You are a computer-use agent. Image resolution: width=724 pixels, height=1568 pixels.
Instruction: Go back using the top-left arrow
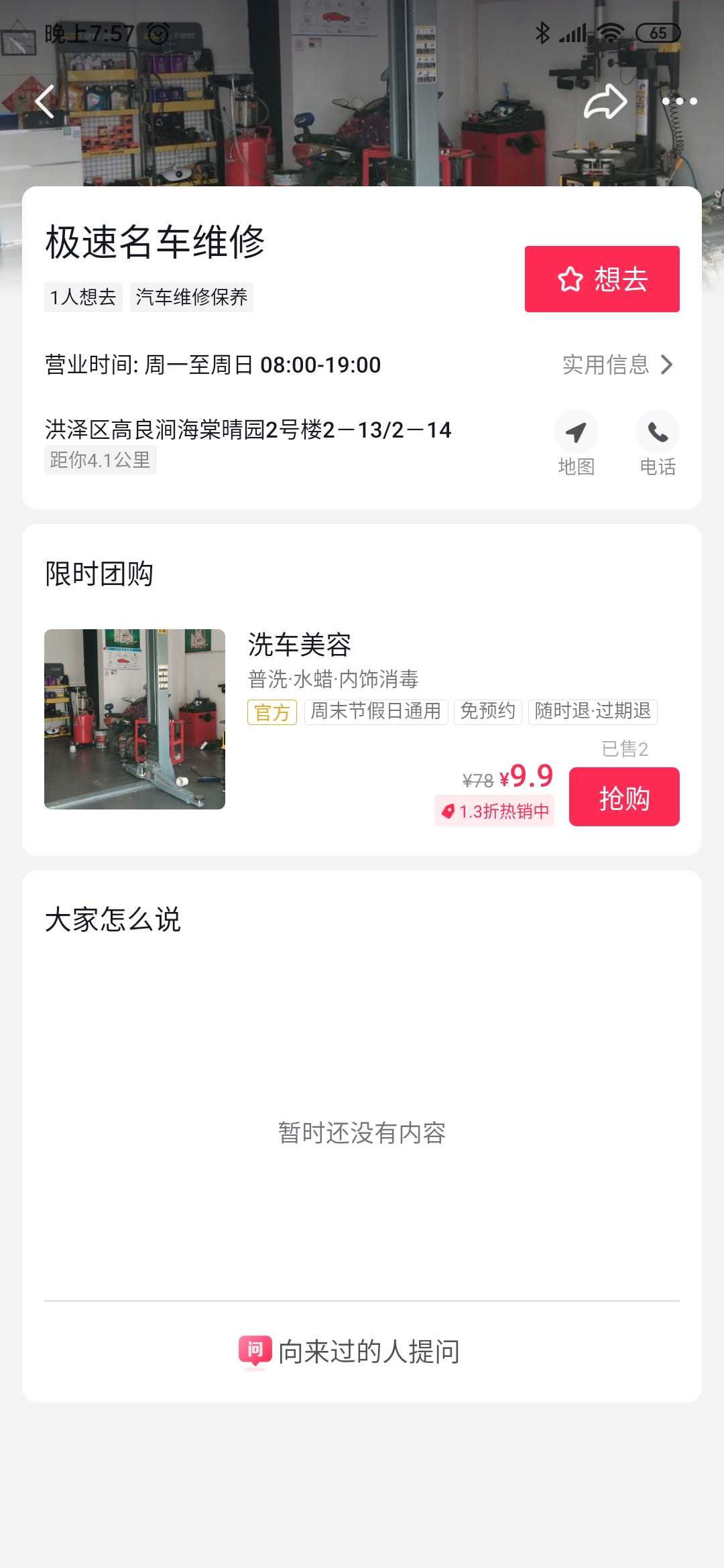coord(45,101)
